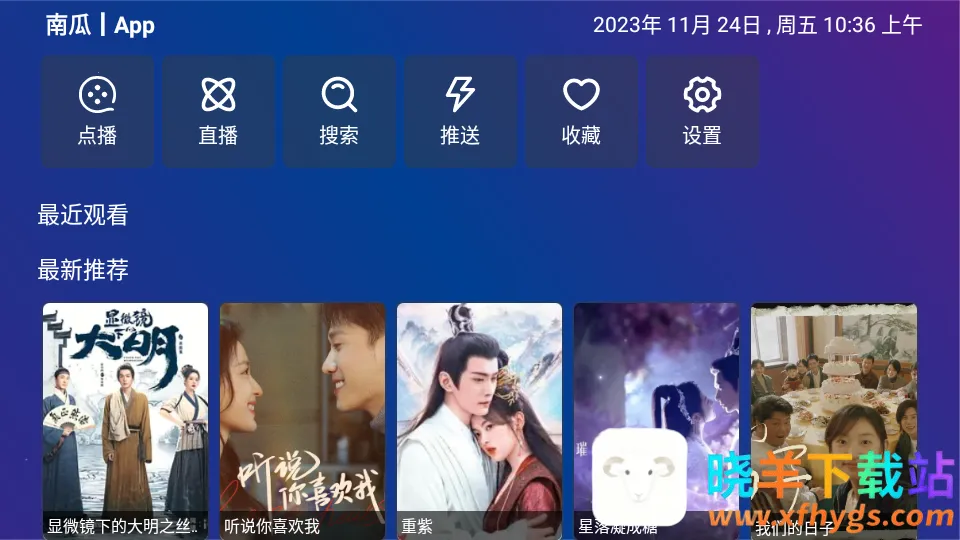Open the 设置 settings tile
Screen dimensions: 960x540
[x=702, y=112]
